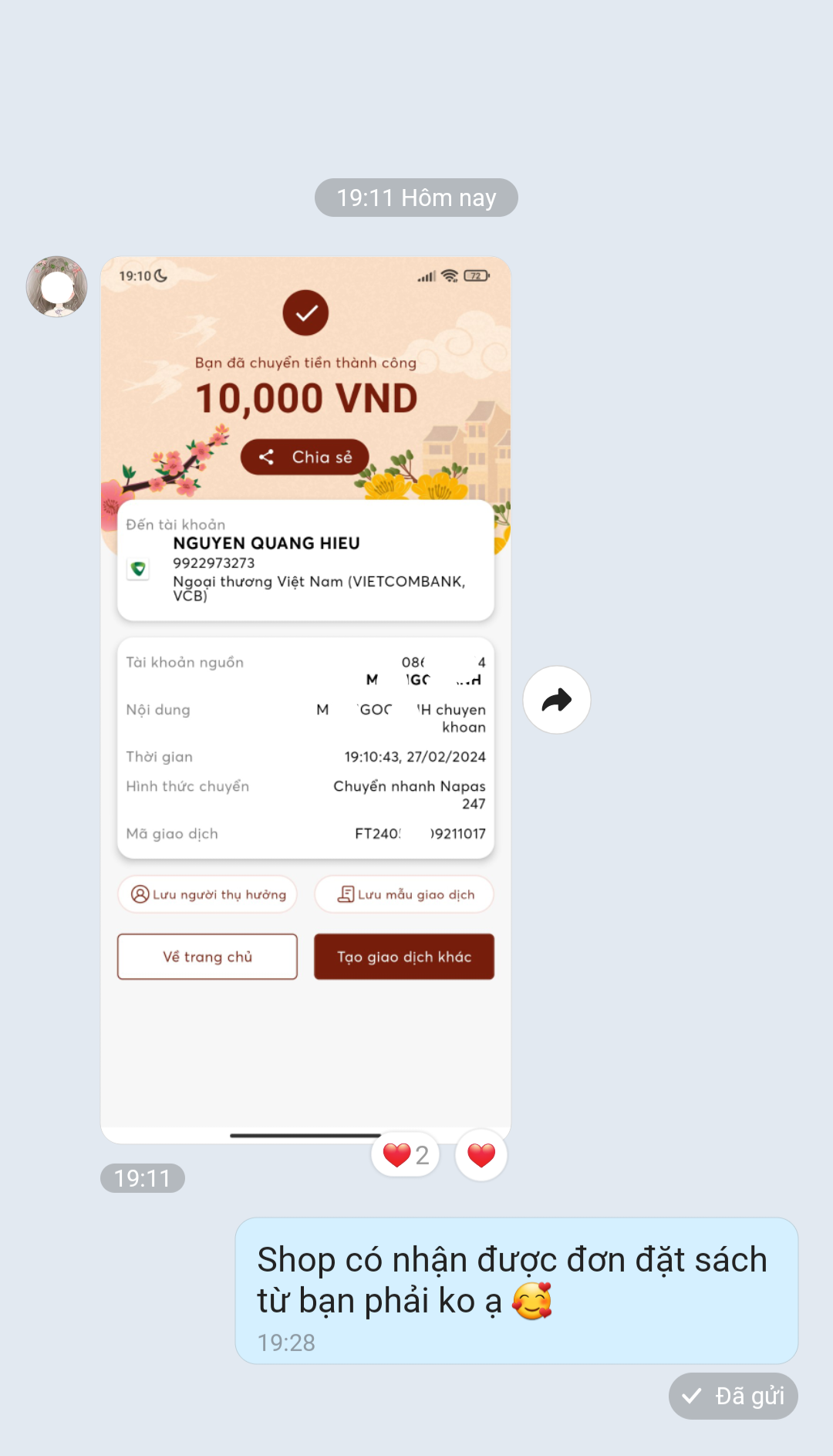React to the image with a heart
Screen dimensions: 833x1456
pos(481,1155)
